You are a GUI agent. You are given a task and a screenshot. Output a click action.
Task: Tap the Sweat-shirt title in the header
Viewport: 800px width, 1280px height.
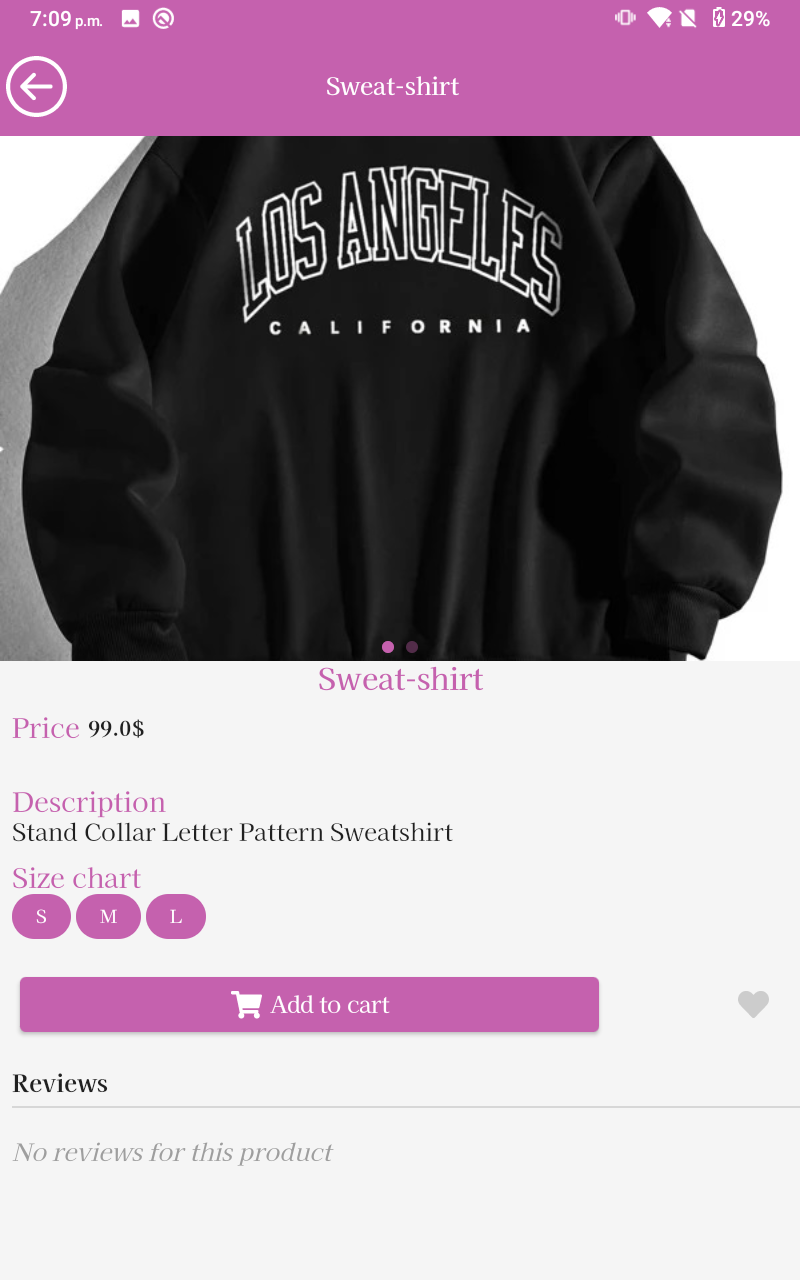(x=393, y=86)
